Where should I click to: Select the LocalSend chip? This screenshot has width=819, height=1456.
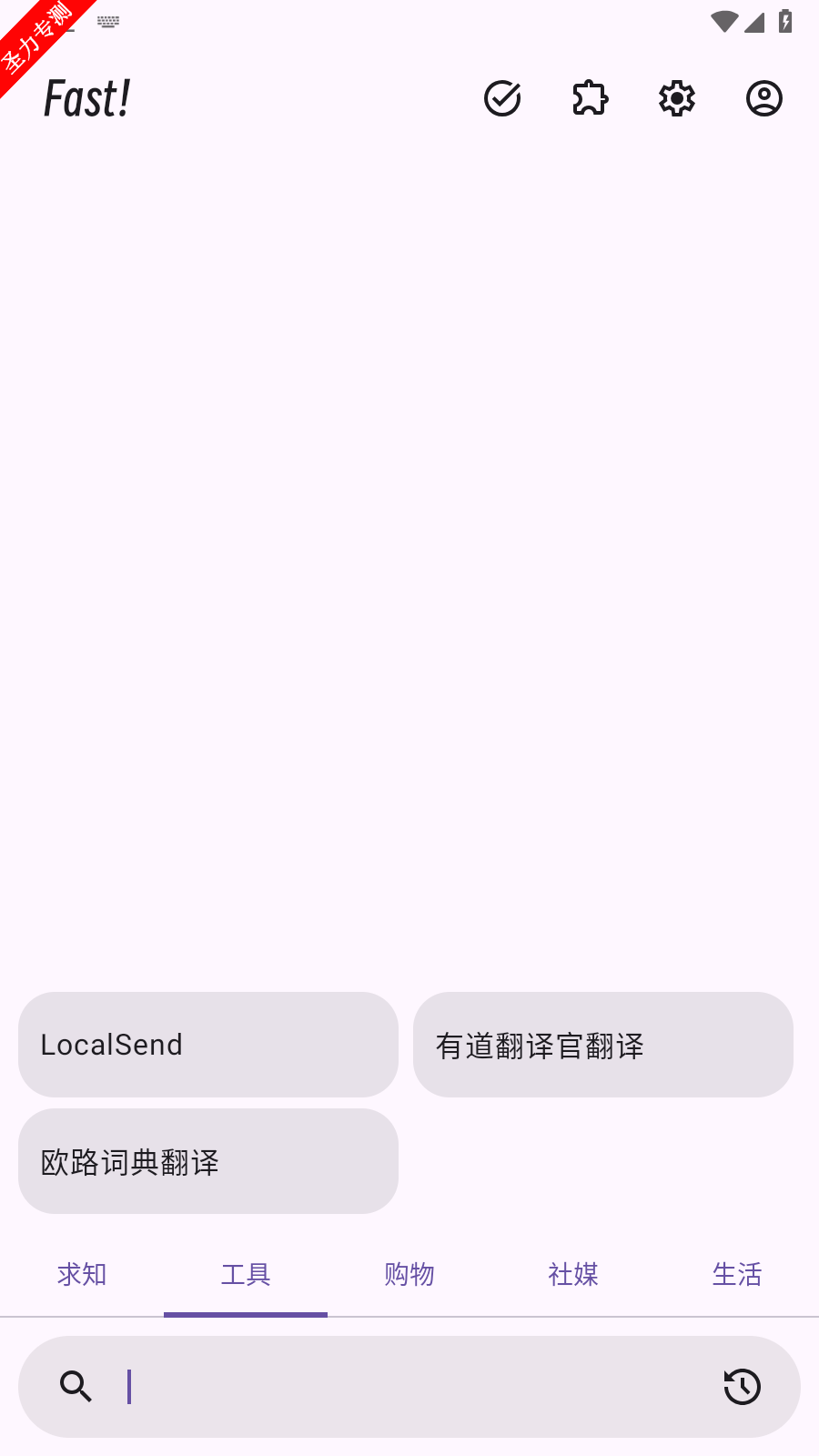[x=208, y=1045]
